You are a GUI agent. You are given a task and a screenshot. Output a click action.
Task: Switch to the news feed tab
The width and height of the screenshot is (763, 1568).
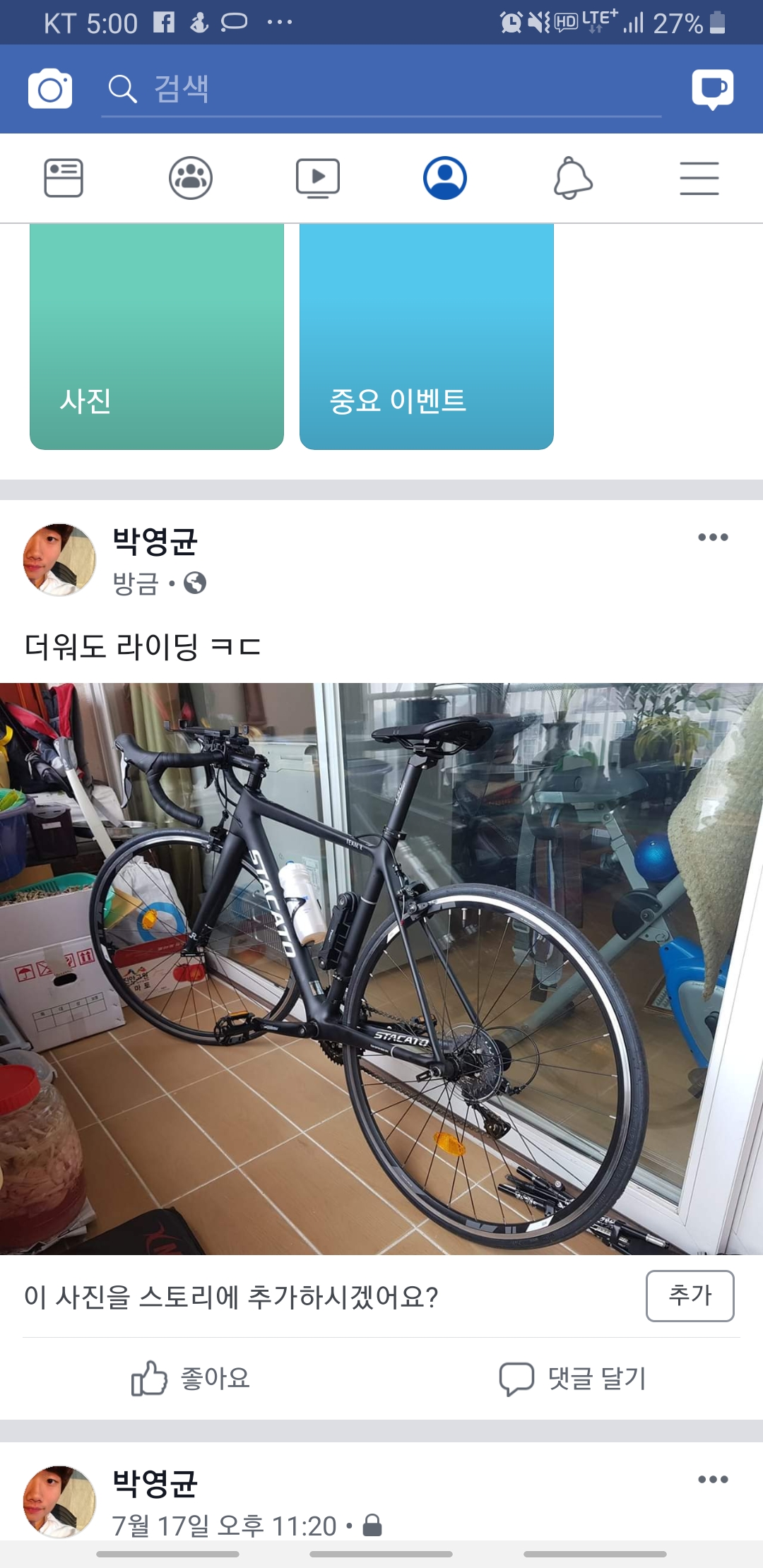pos(64,178)
